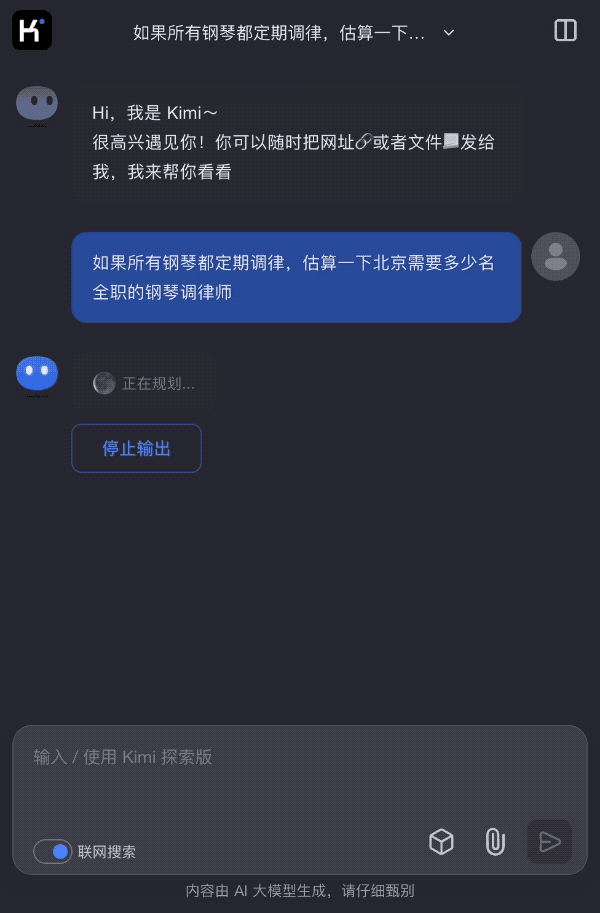Attach a file with the paperclip
Image resolution: width=600 pixels, height=913 pixels.
(x=495, y=842)
